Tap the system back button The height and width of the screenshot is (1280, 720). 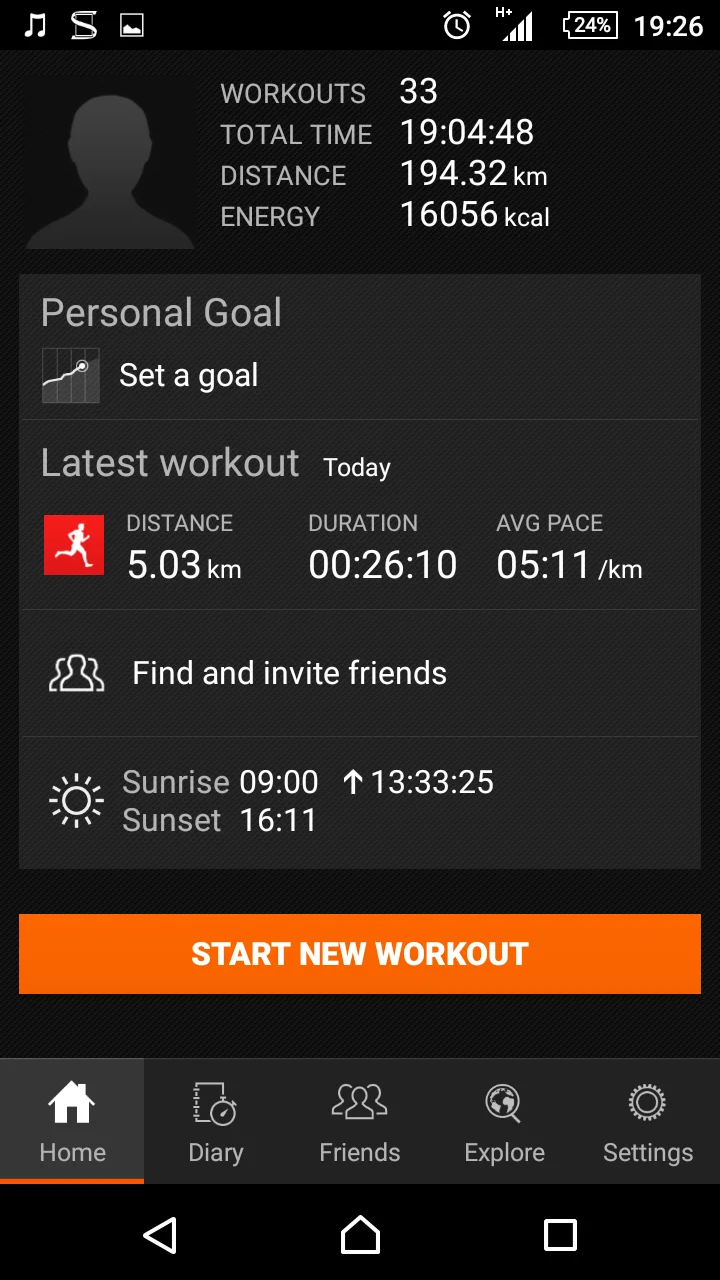click(x=160, y=1235)
